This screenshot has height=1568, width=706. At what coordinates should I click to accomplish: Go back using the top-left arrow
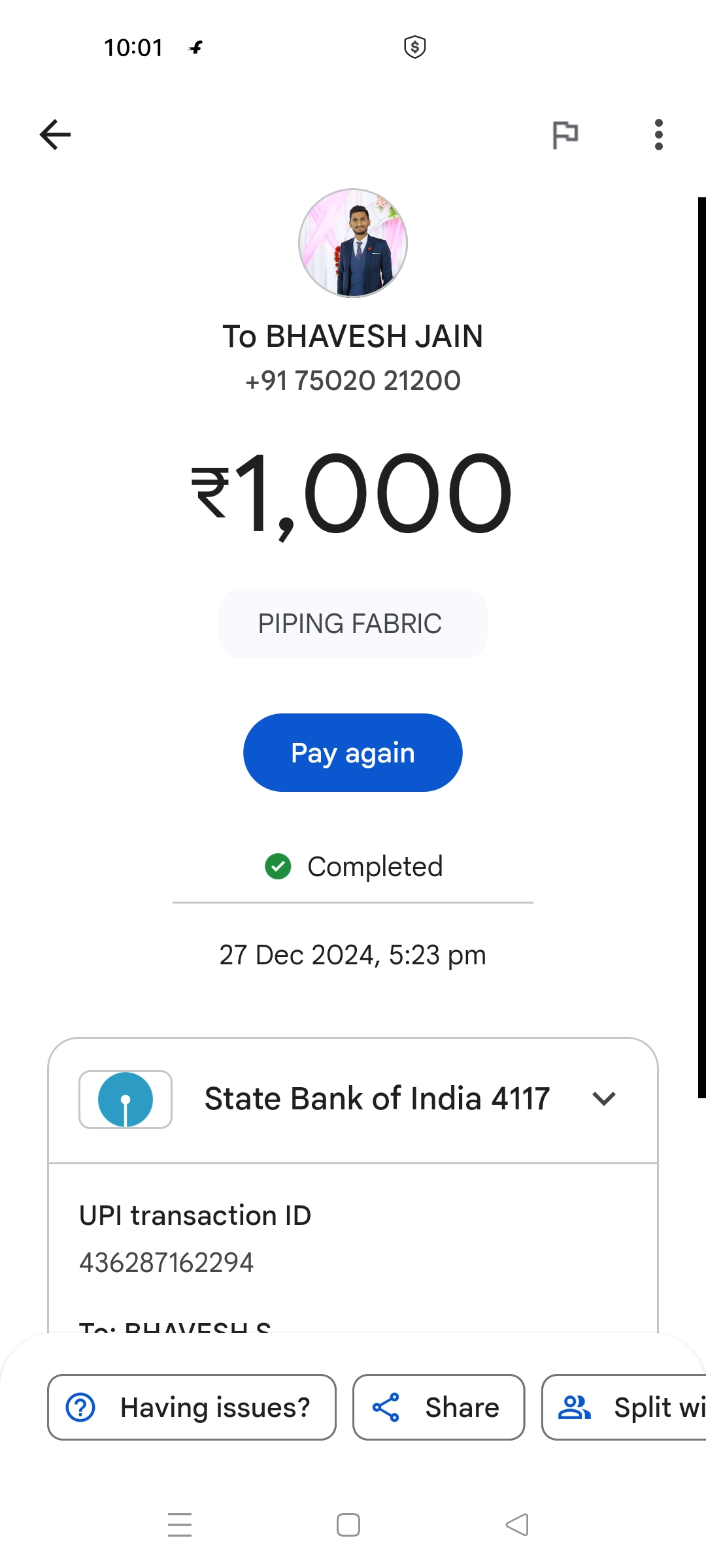click(55, 135)
